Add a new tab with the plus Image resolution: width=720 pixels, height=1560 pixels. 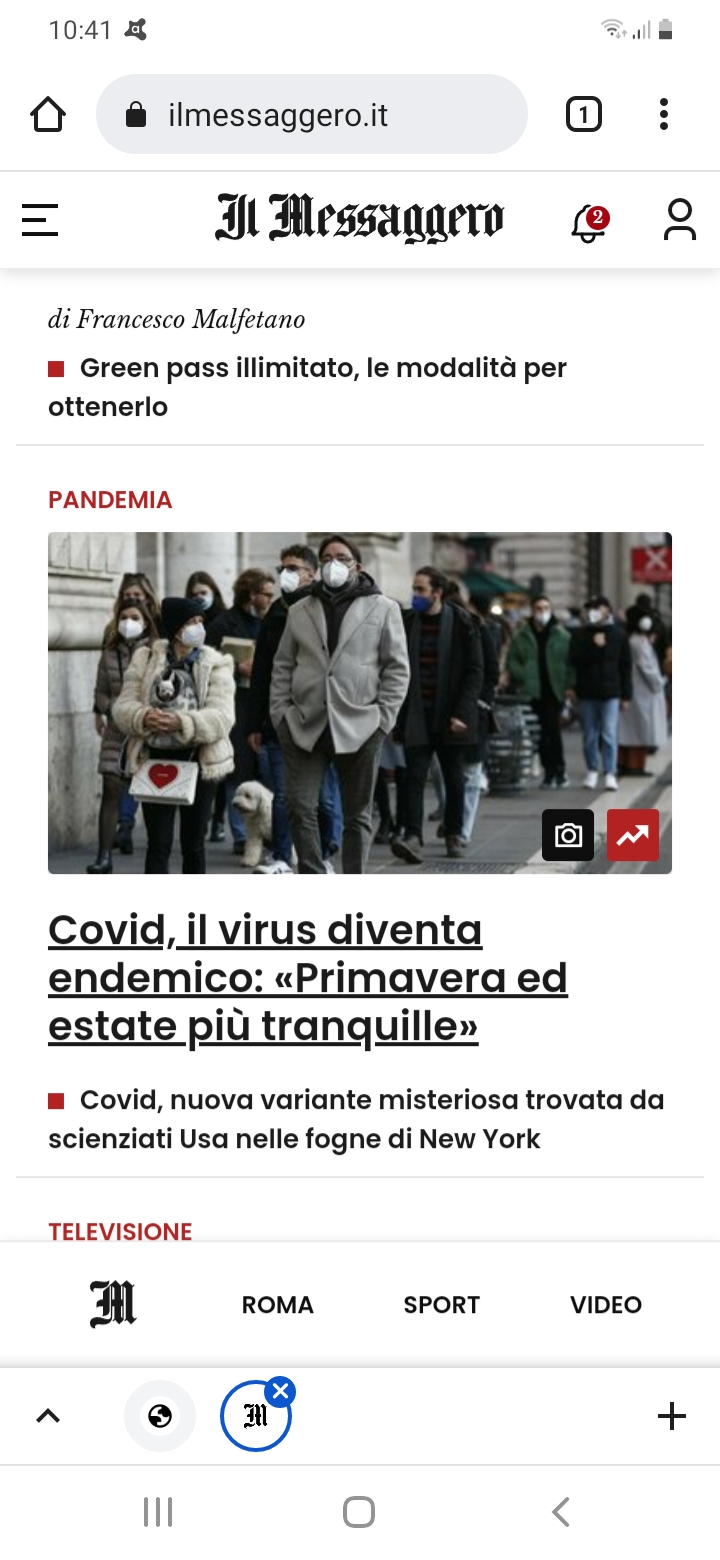[672, 1416]
